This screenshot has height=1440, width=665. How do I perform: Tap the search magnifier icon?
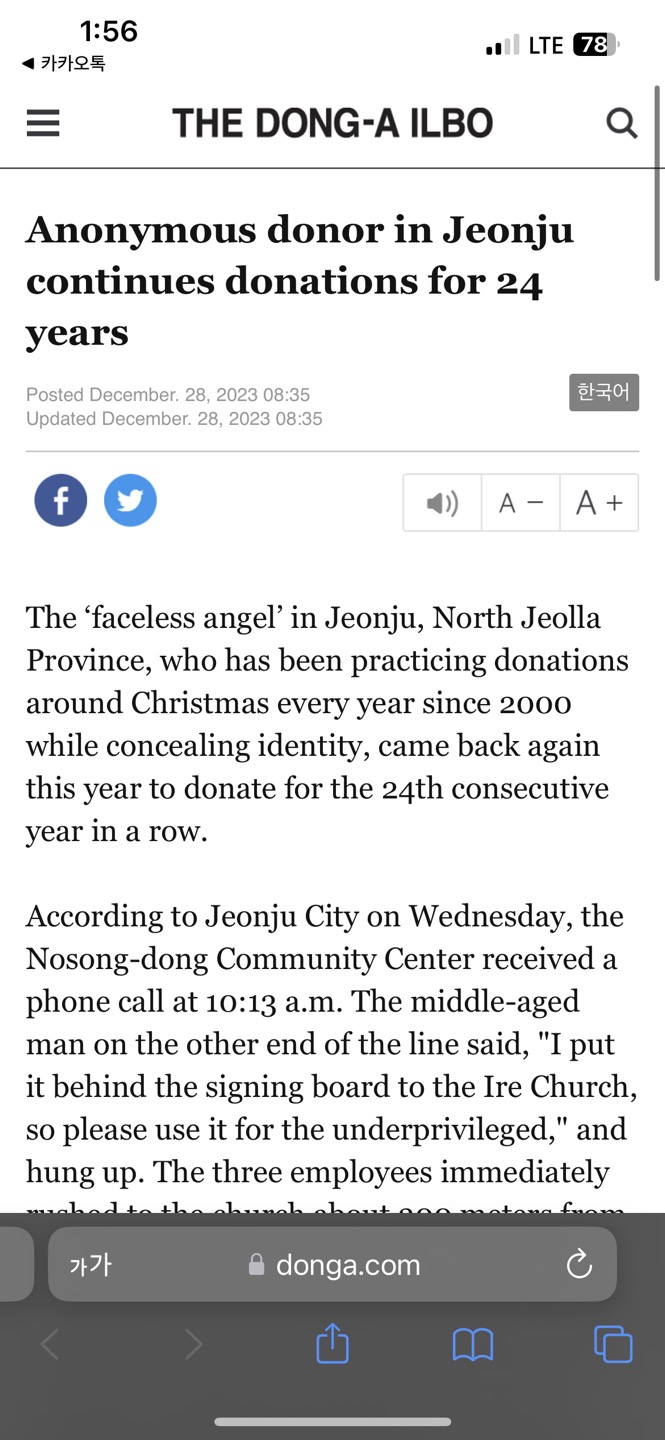coord(622,123)
